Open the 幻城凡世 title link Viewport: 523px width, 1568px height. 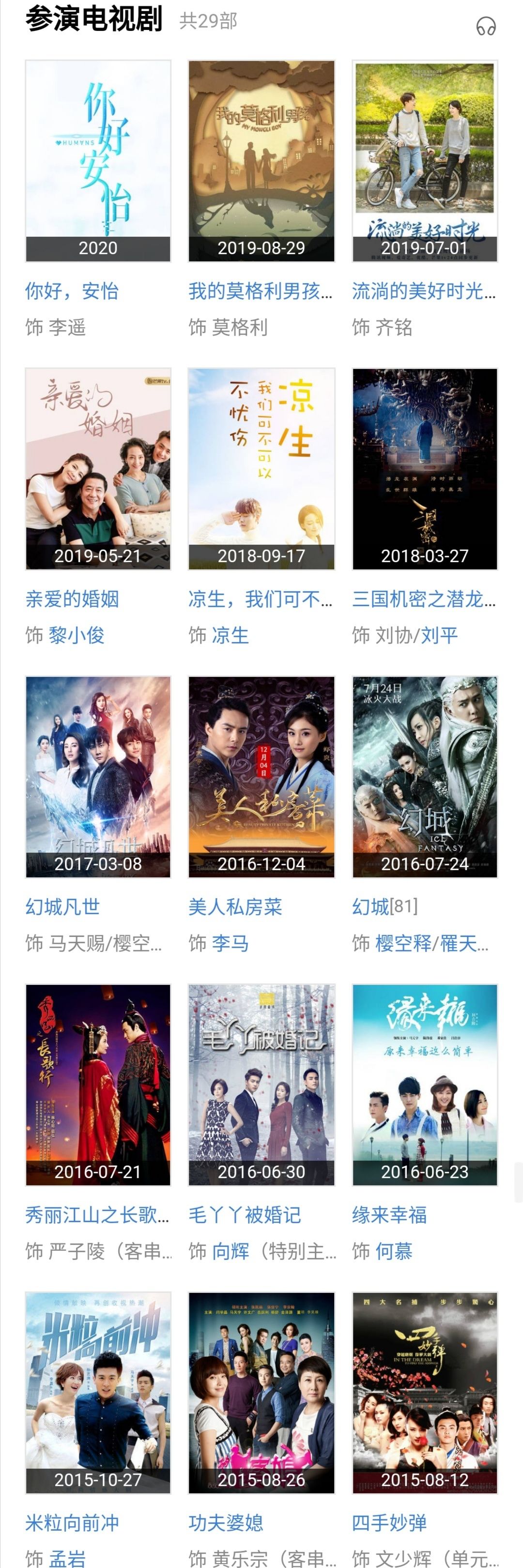(x=62, y=907)
